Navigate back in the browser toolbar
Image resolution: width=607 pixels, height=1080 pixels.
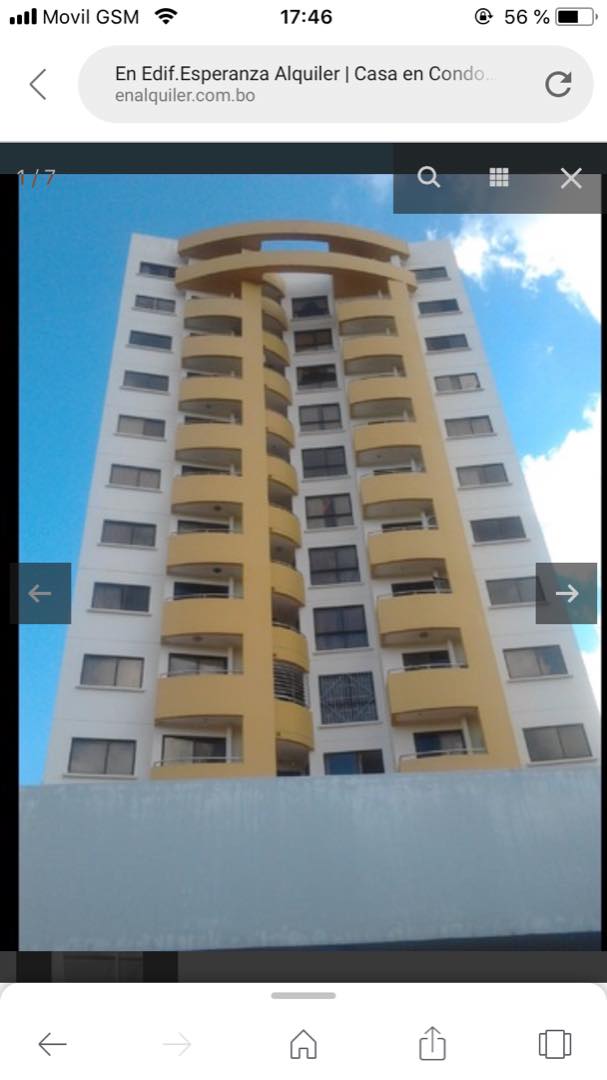(x=52, y=1045)
